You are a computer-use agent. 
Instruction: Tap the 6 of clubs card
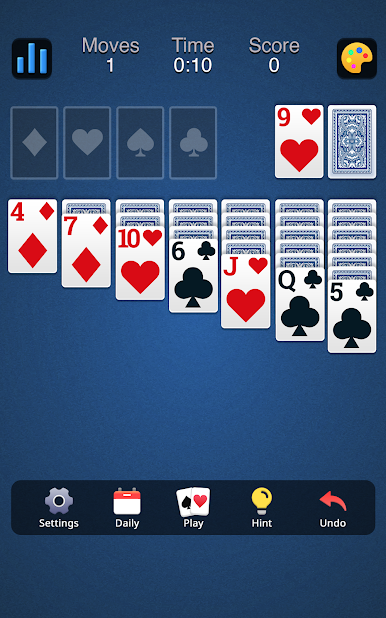193,276
